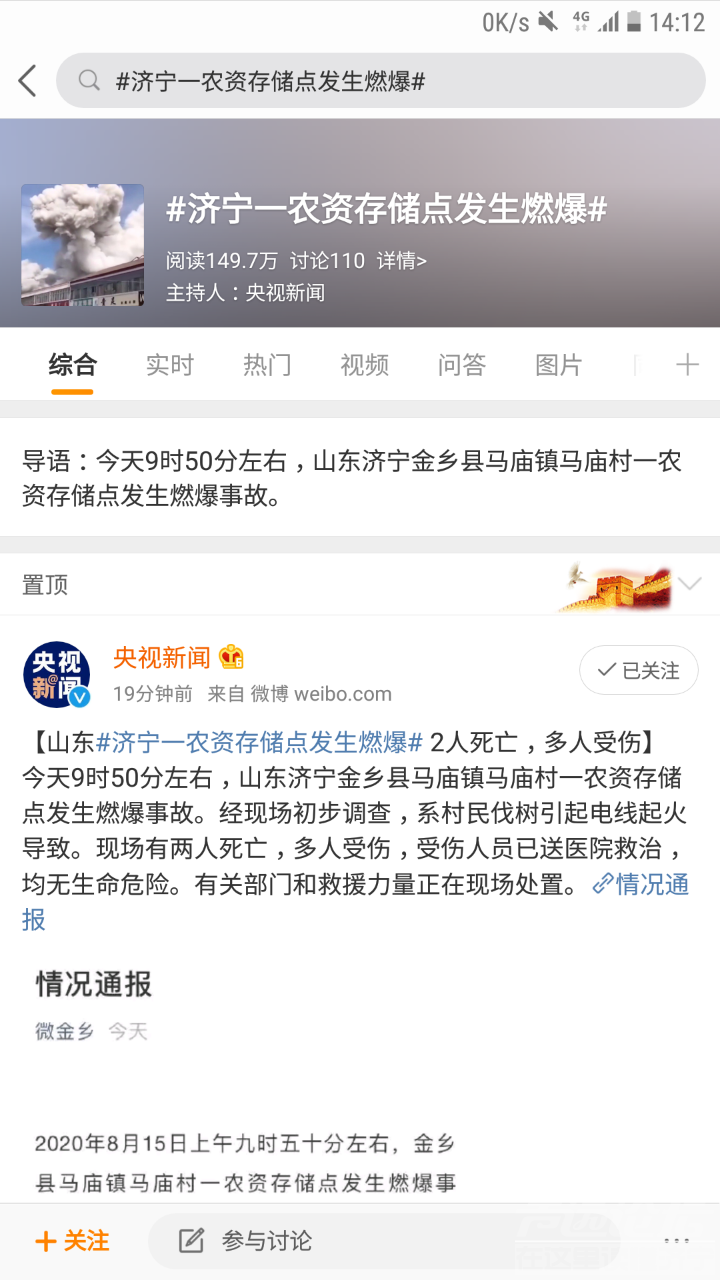
Task: Switch to the 图片 tab
Action: [x=558, y=365]
